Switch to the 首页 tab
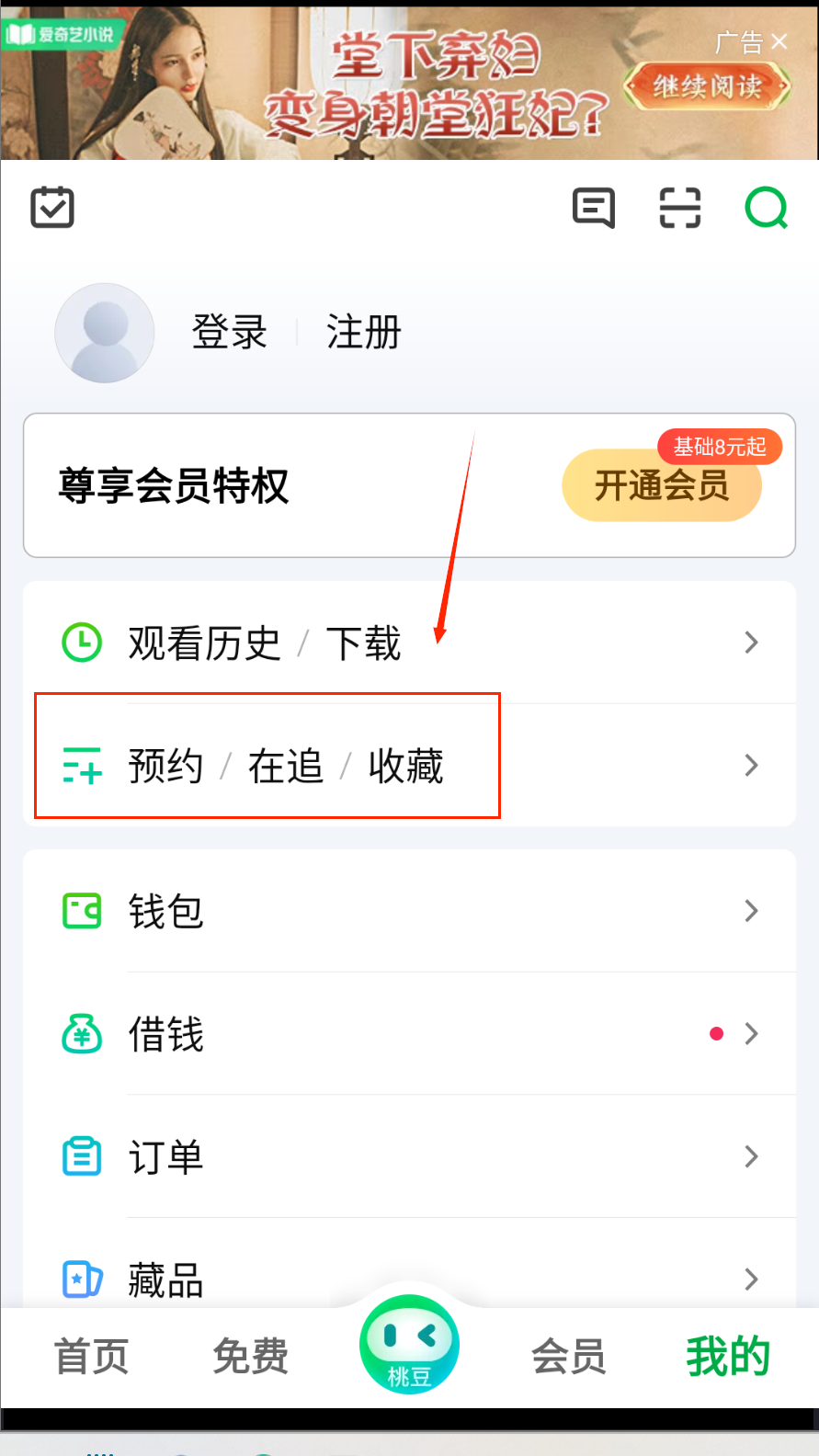 [92, 1357]
